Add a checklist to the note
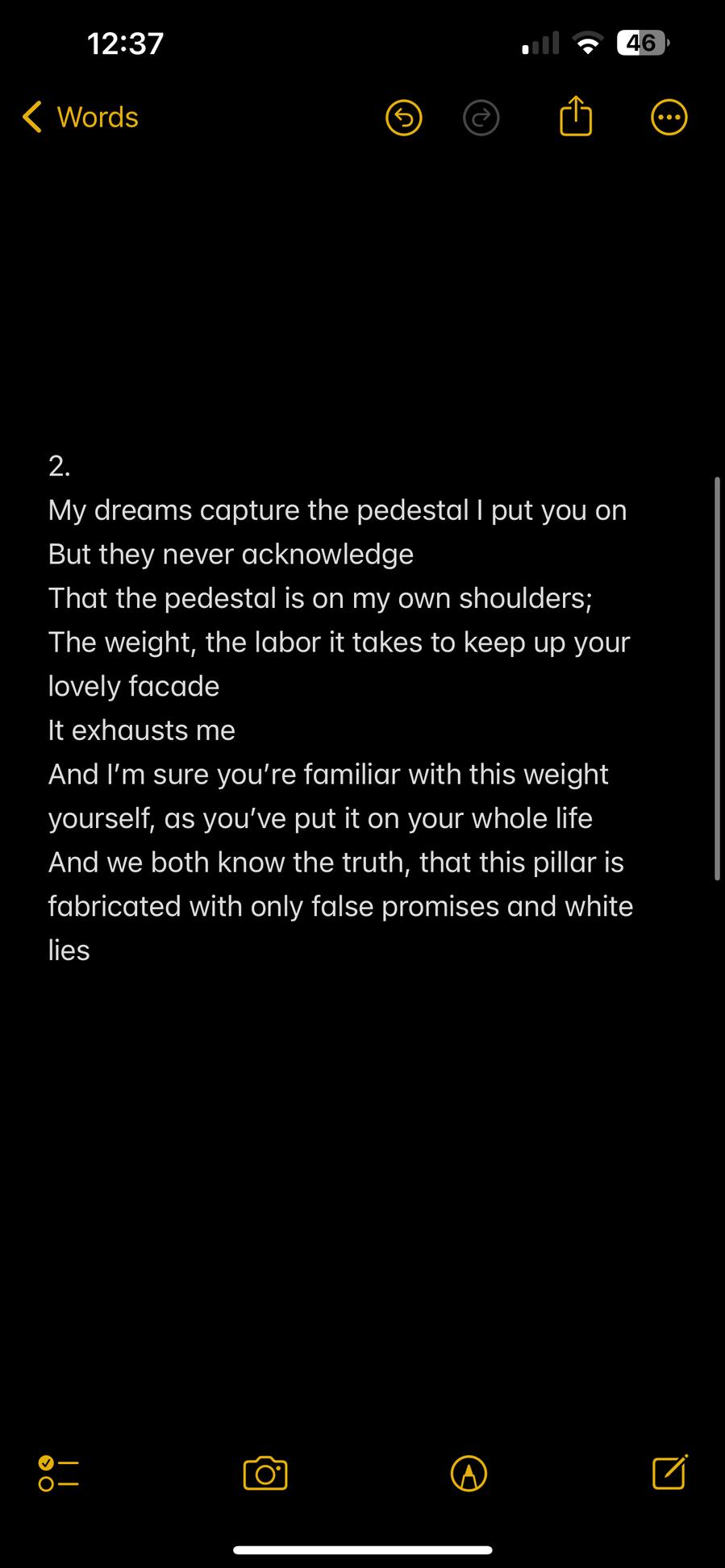The width and height of the screenshot is (725, 1568). point(59,1473)
